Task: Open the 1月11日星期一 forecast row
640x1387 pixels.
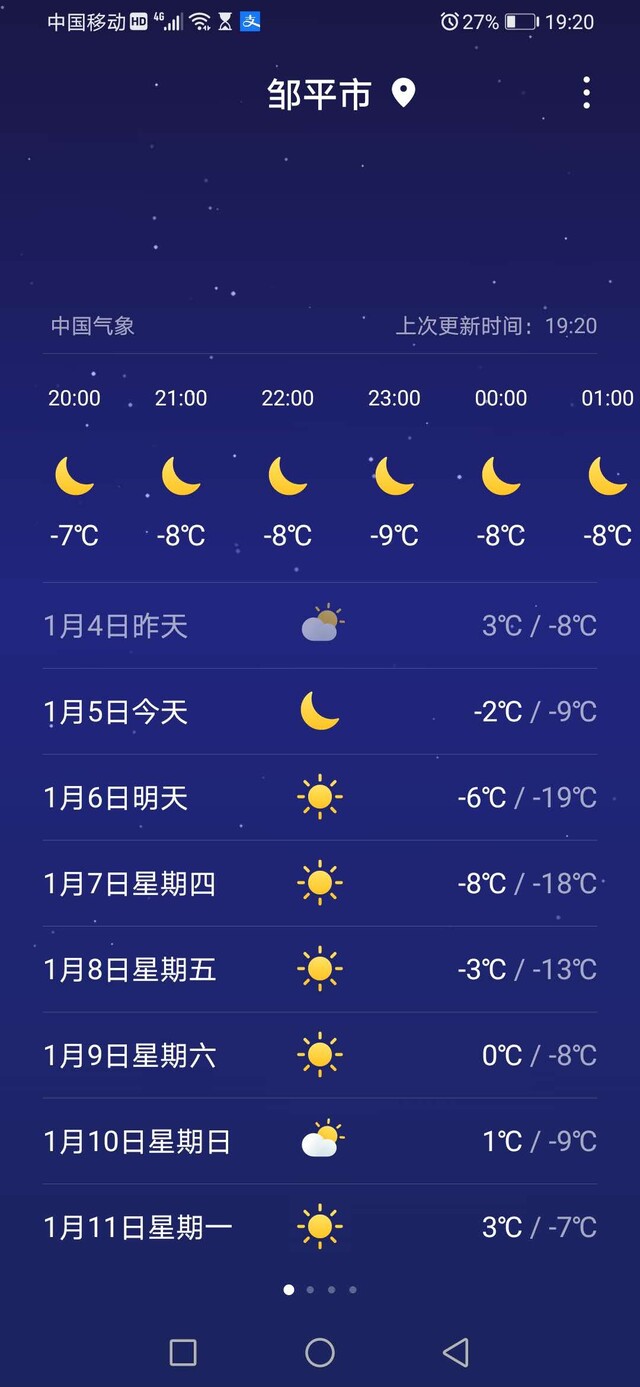Action: pyautogui.click(x=320, y=1228)
